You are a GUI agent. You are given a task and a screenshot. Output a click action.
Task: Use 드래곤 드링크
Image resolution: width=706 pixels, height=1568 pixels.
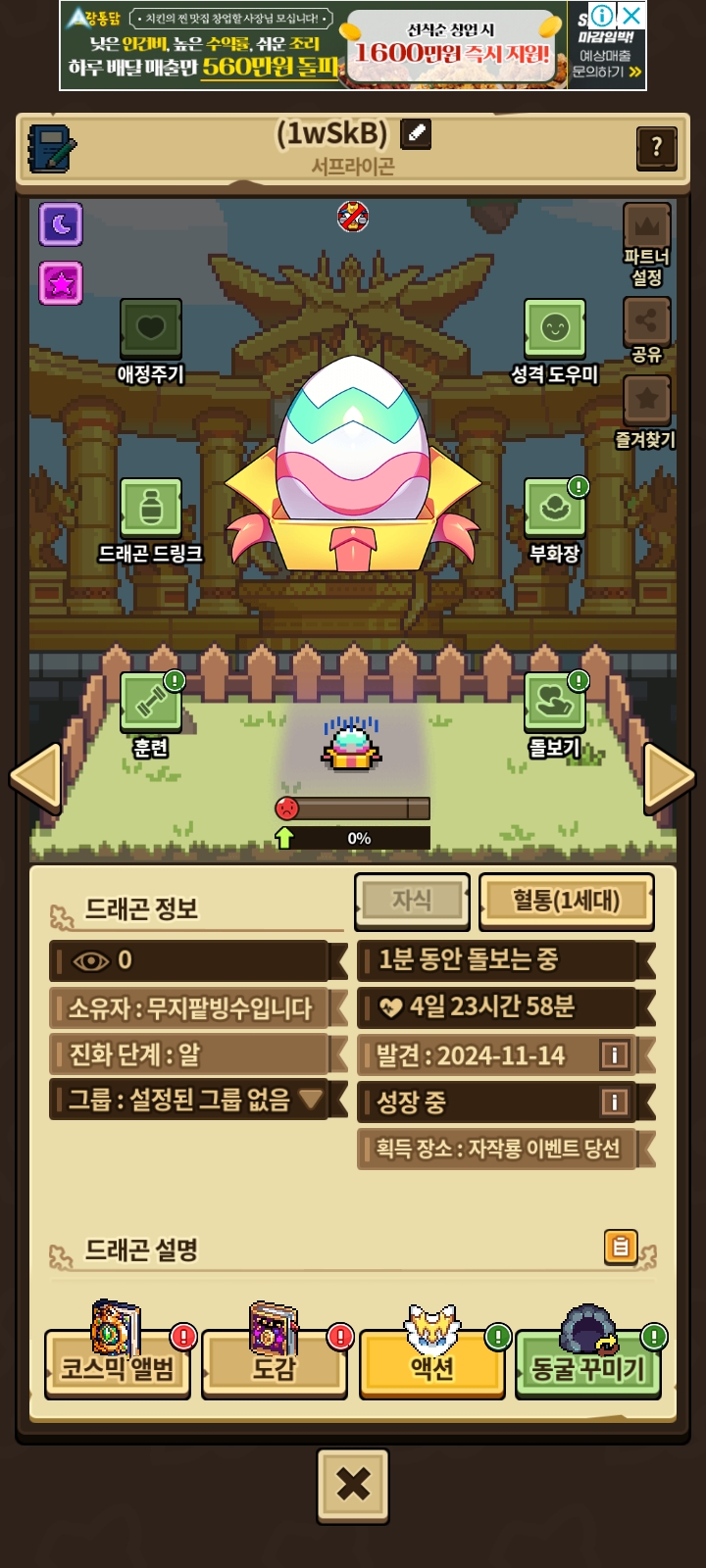coord(150,520)
